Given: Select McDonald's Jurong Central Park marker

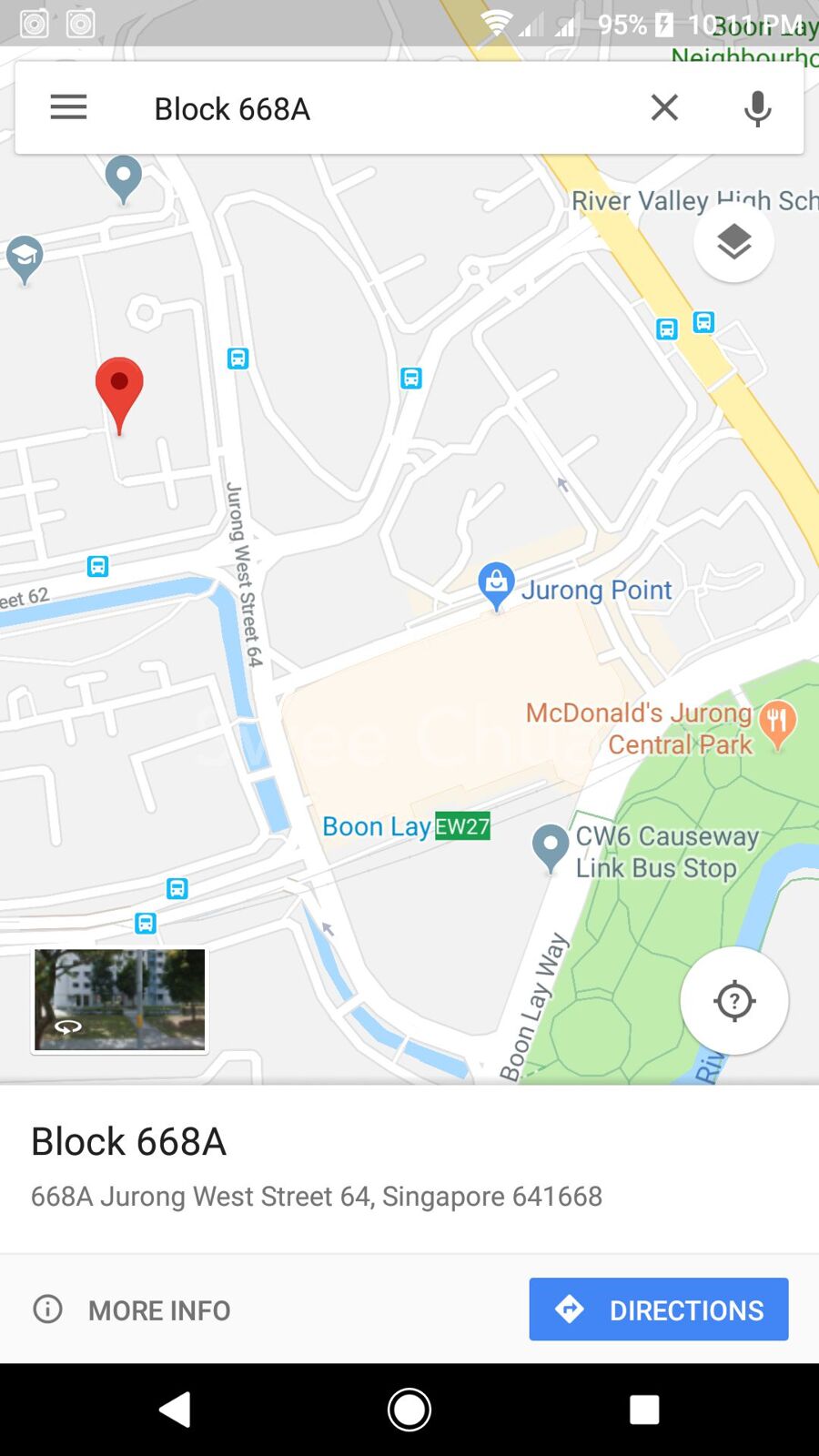Looking at the screenshot, I should click(x=777, y=723).
